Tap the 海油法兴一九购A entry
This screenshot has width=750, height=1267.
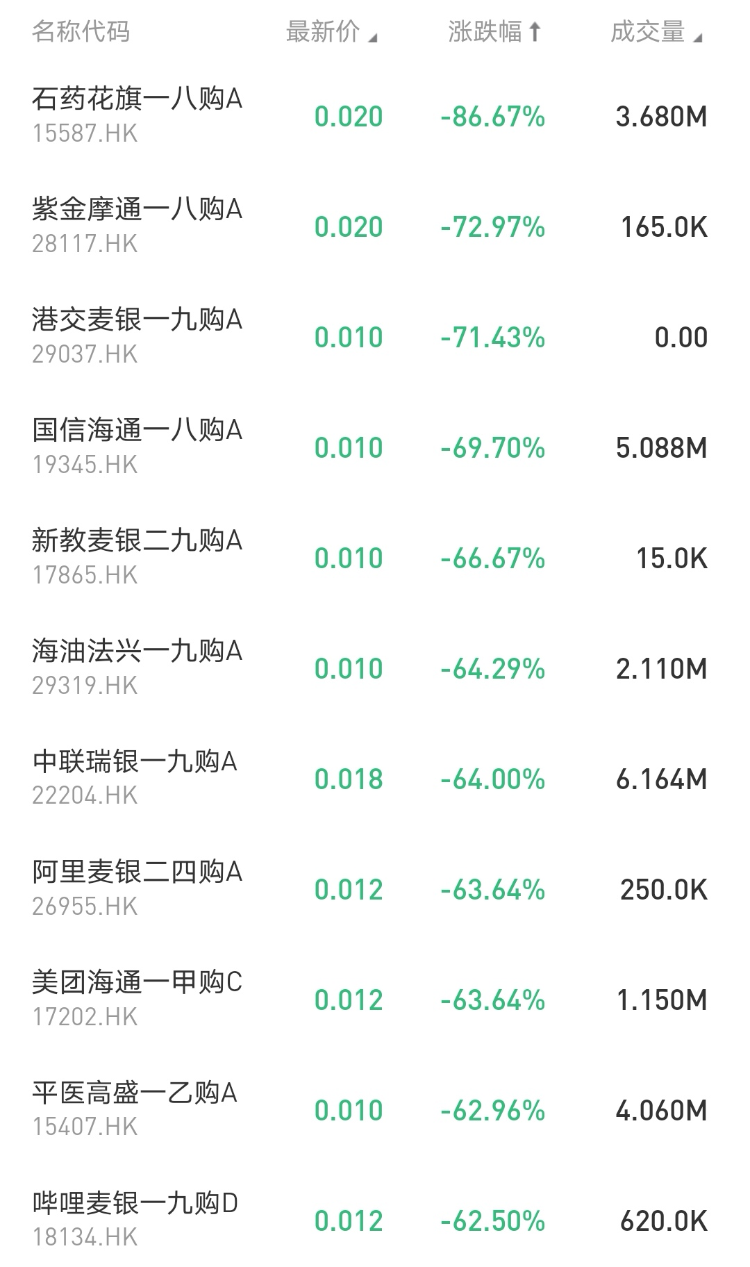(137, 667)
